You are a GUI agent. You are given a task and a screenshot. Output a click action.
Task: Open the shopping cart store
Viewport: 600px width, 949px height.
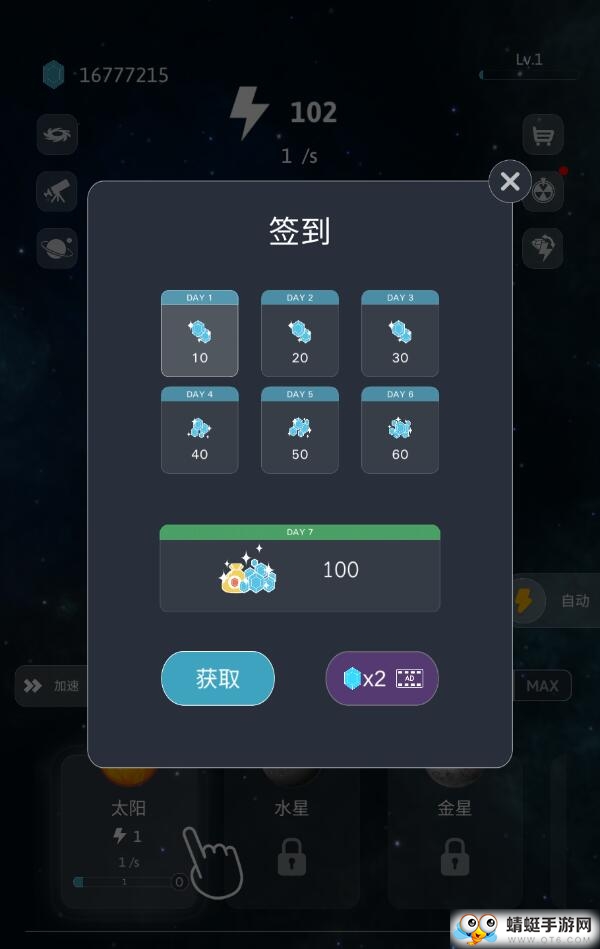[543, 135]
